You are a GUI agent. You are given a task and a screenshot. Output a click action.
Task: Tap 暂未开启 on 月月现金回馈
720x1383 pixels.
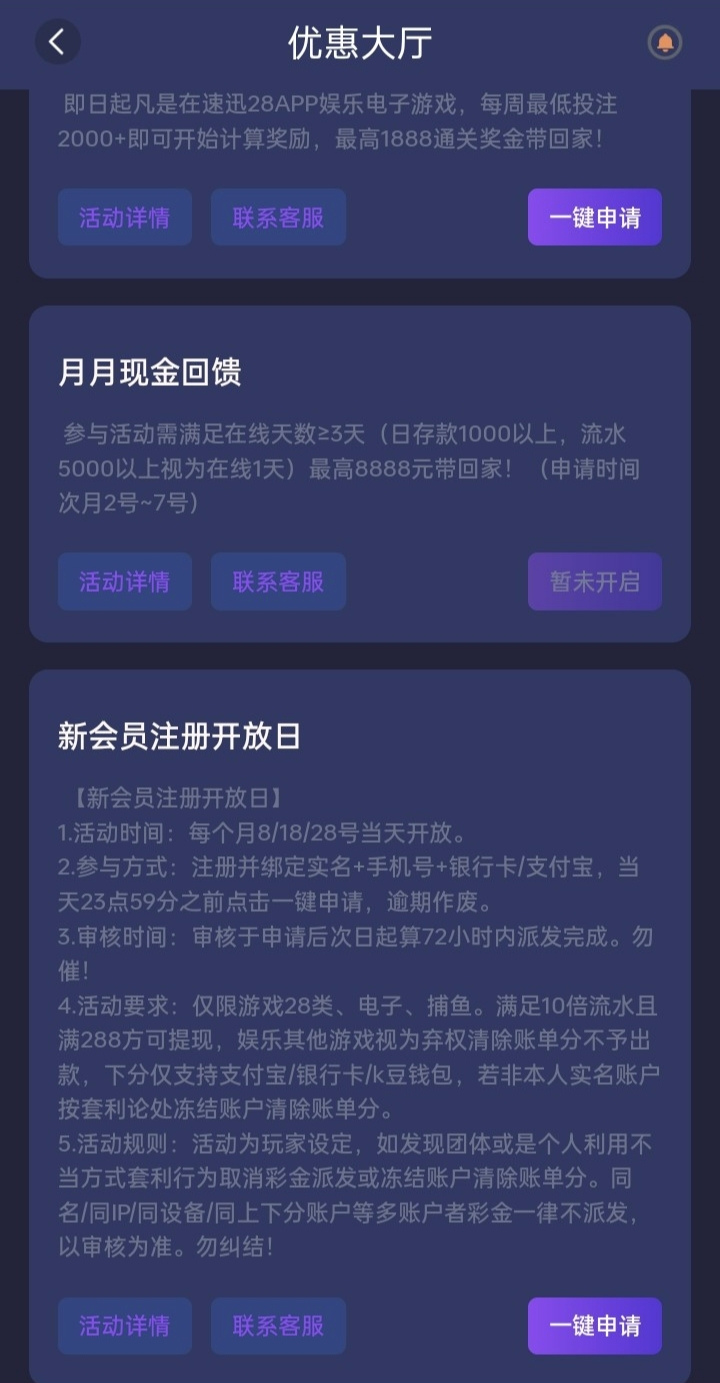pos(595,581)
